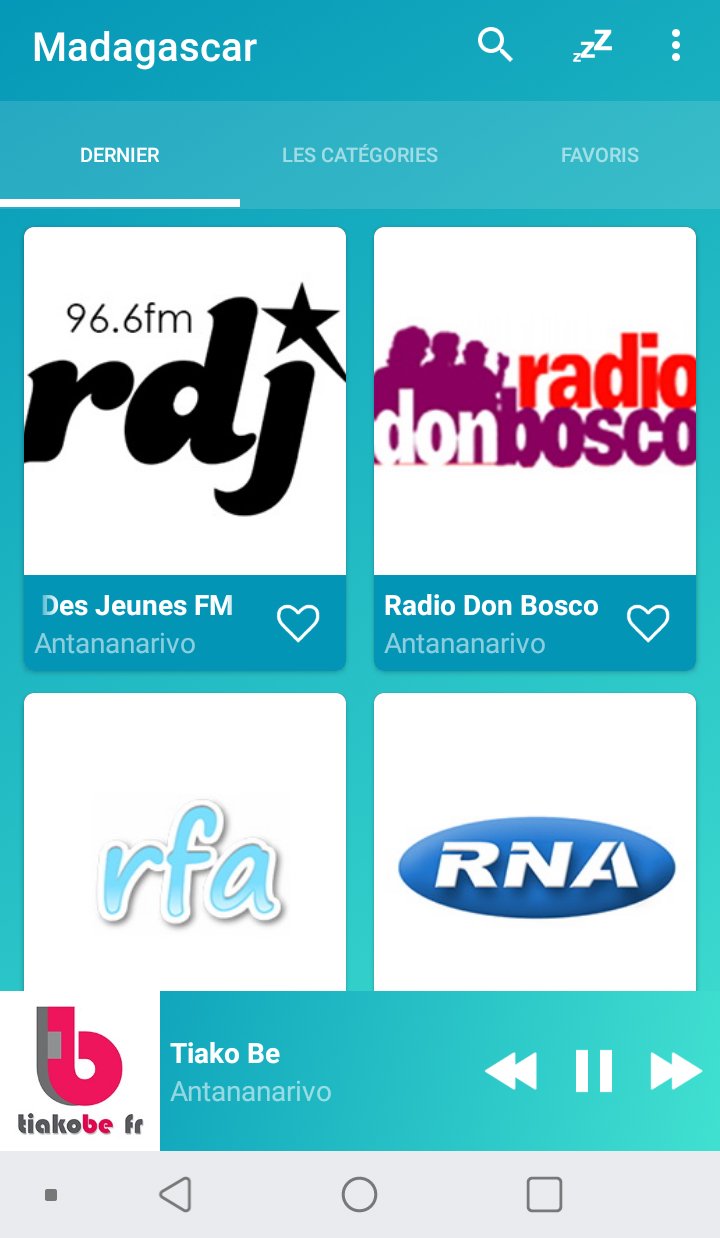Open the sleep timer icon

pos(592,46)
